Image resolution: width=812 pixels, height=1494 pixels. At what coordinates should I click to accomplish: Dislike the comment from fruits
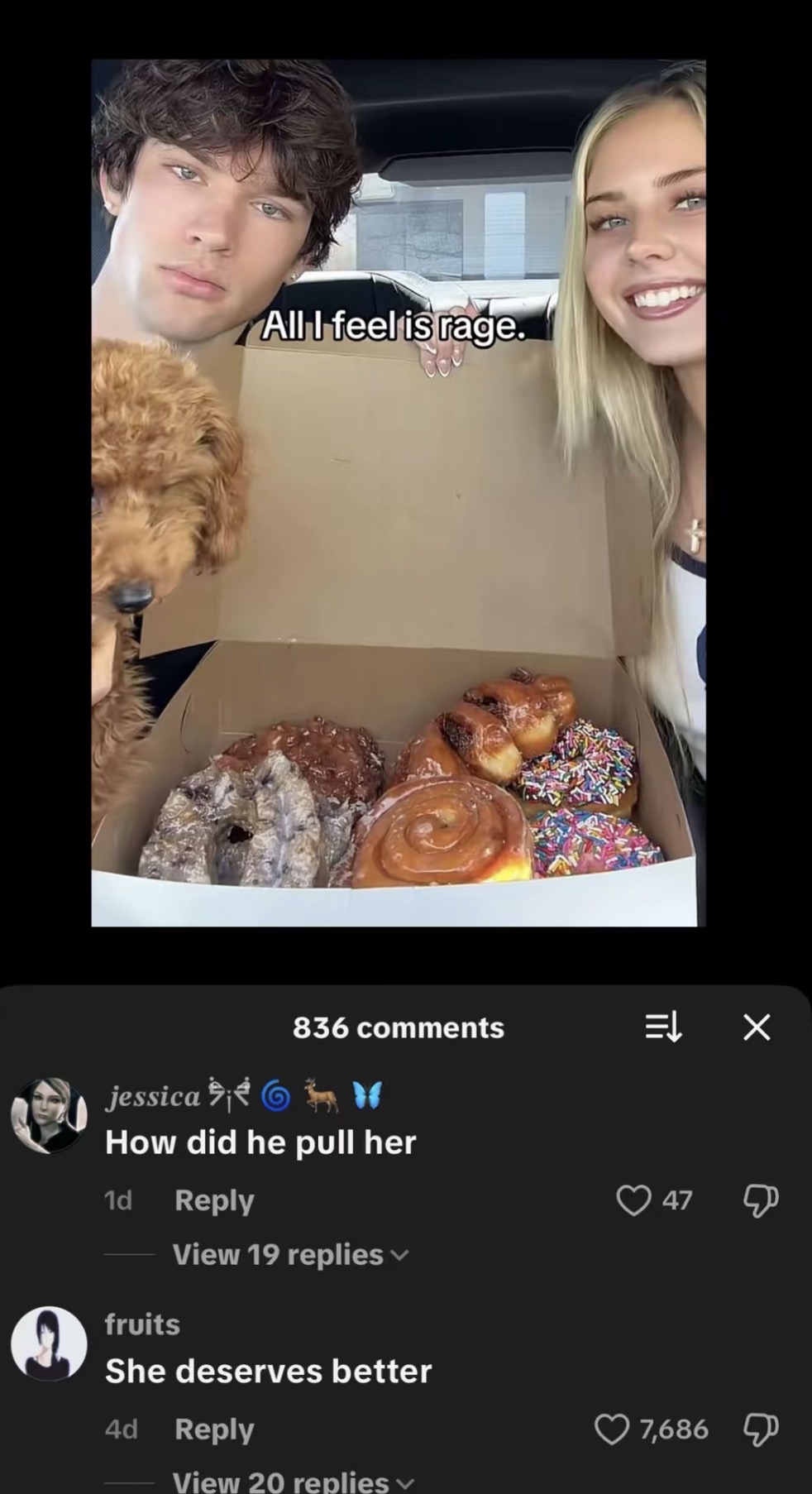(x=760, y=1429)
